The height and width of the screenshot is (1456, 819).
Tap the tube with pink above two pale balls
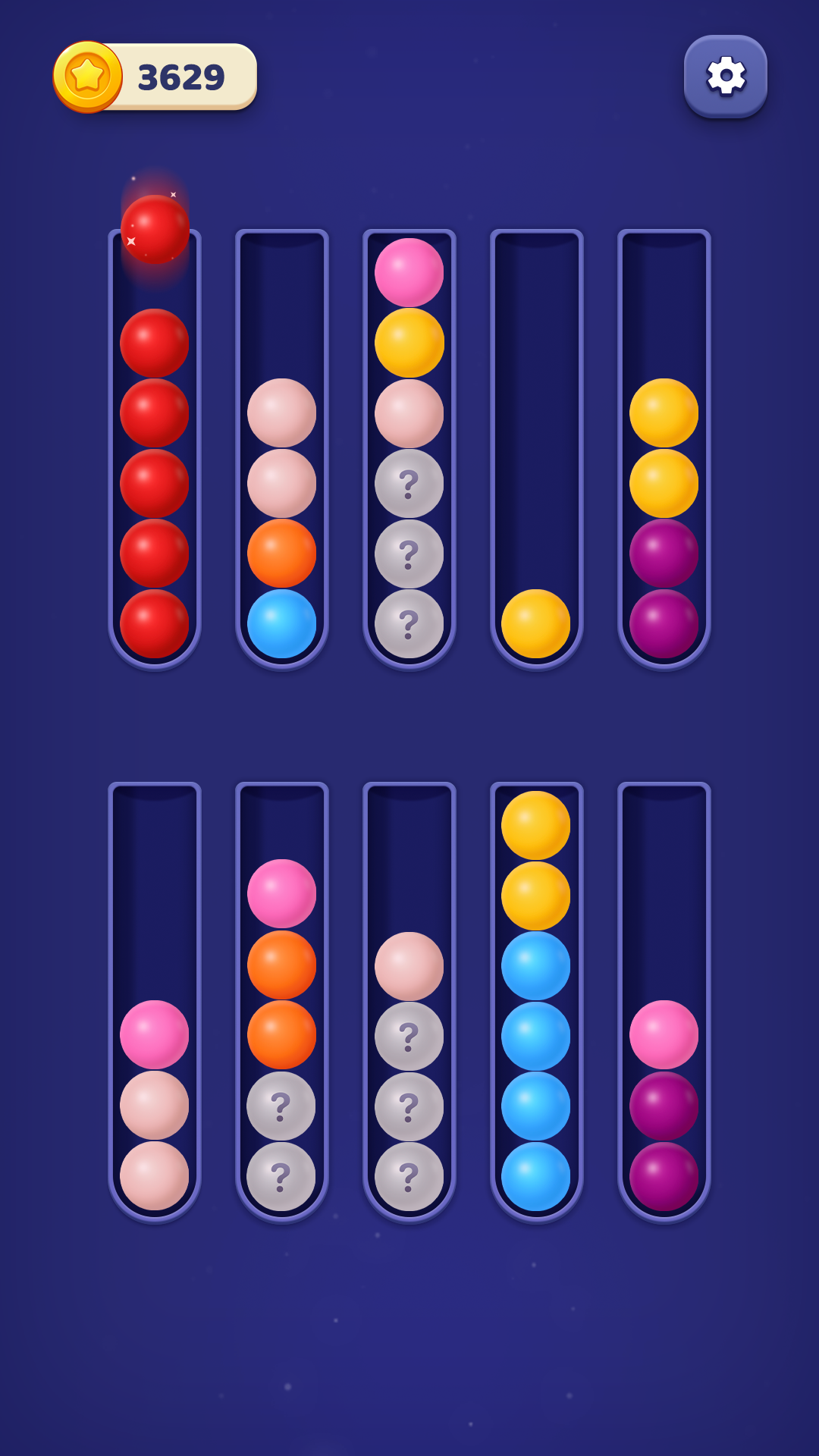click(155, 1002)
